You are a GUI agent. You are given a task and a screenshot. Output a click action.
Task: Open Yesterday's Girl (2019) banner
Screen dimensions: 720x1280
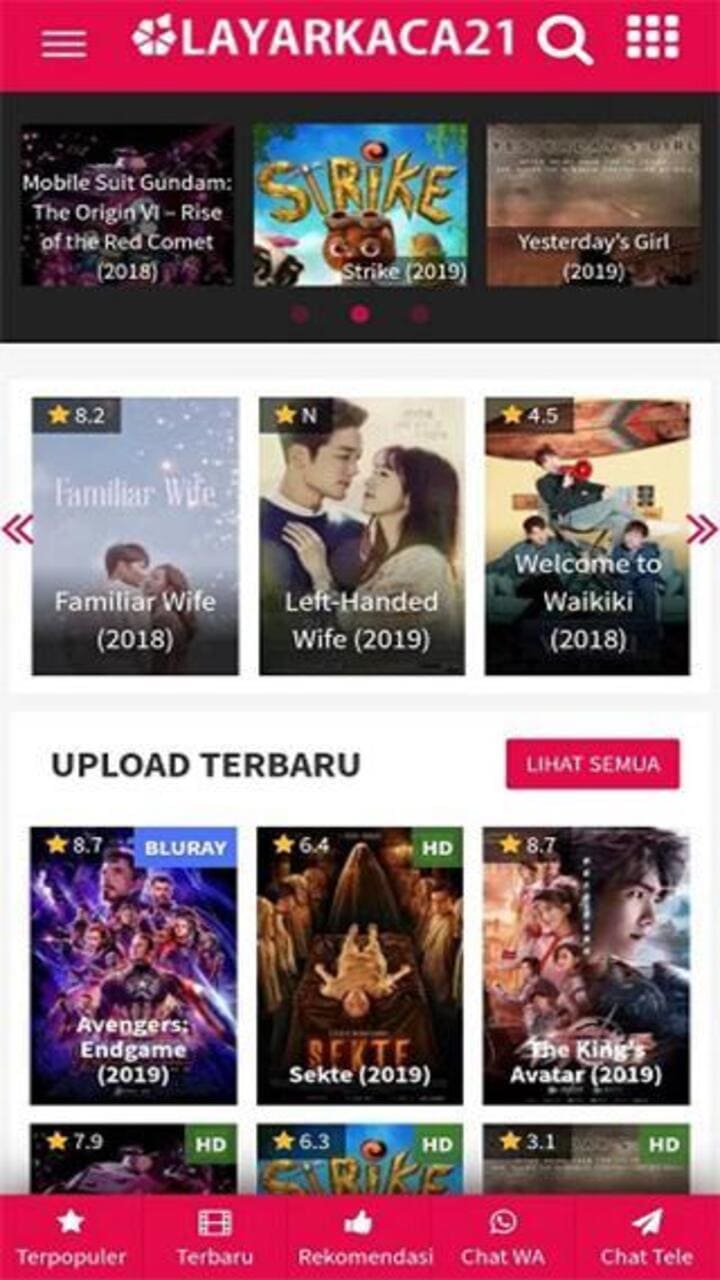click(593, 205)
